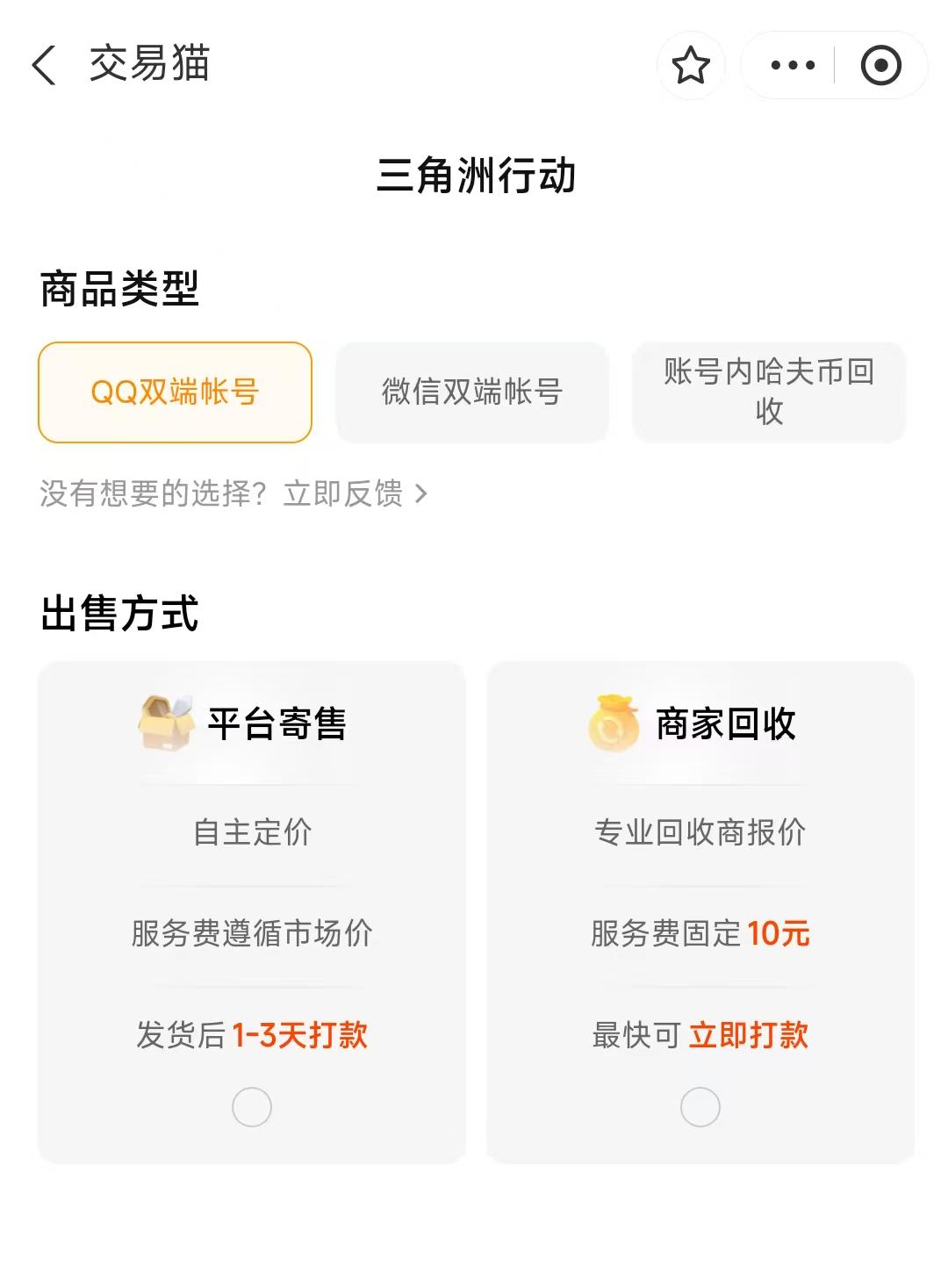Select the 平台寄售 radio button
The image size is (948, 1288).
pos(252,1107)
